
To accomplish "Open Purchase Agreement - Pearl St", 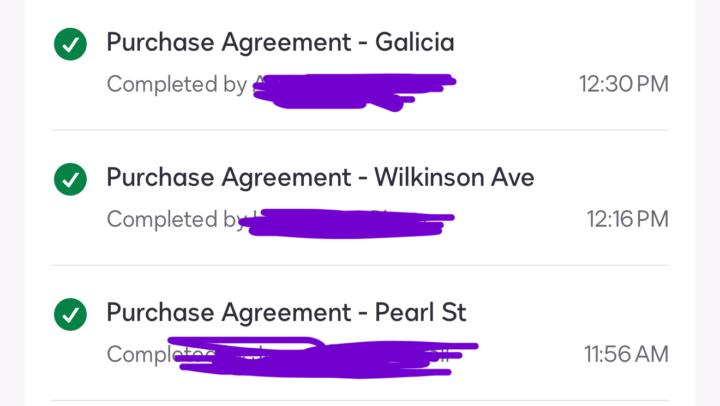I will pyautogui.click(x=286, y=313).
